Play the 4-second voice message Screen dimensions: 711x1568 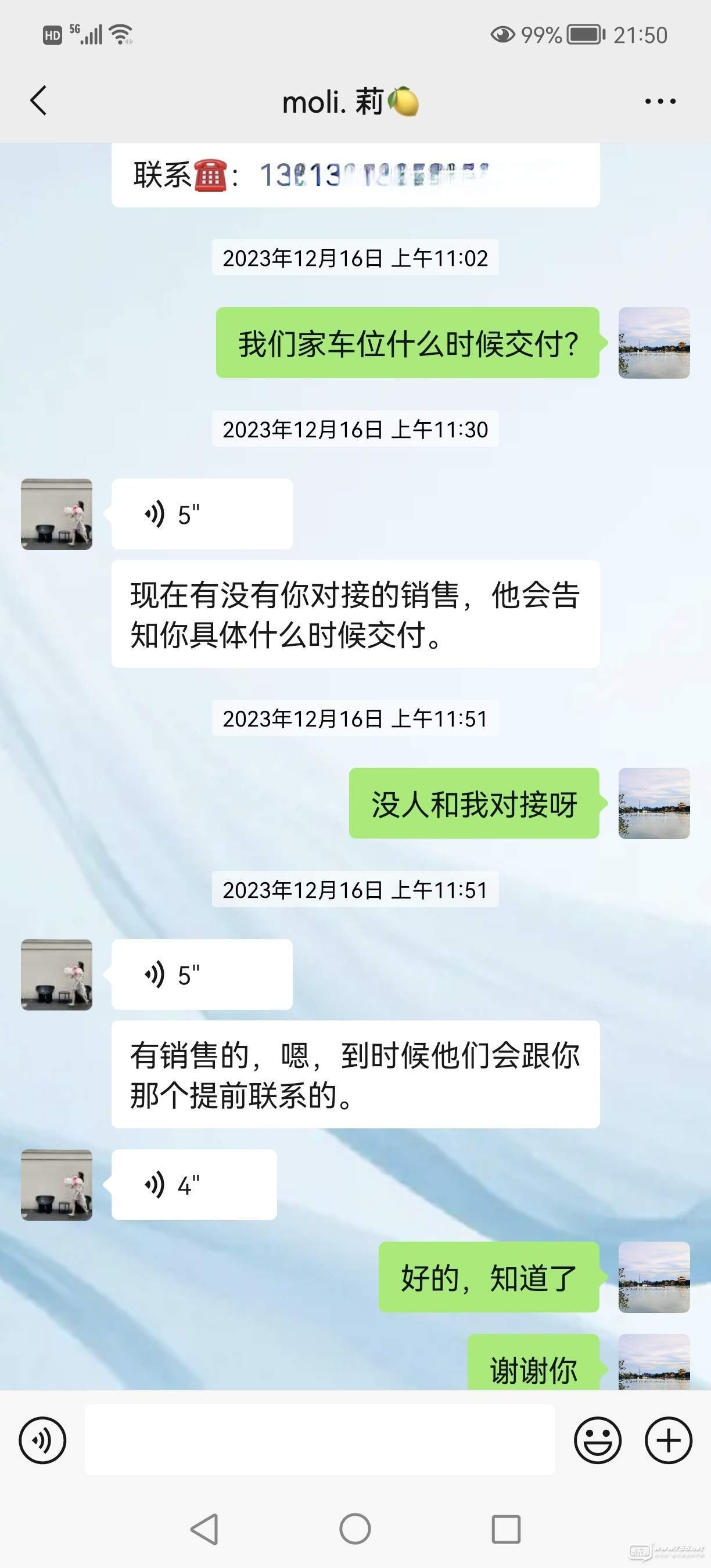(193, 1185)
